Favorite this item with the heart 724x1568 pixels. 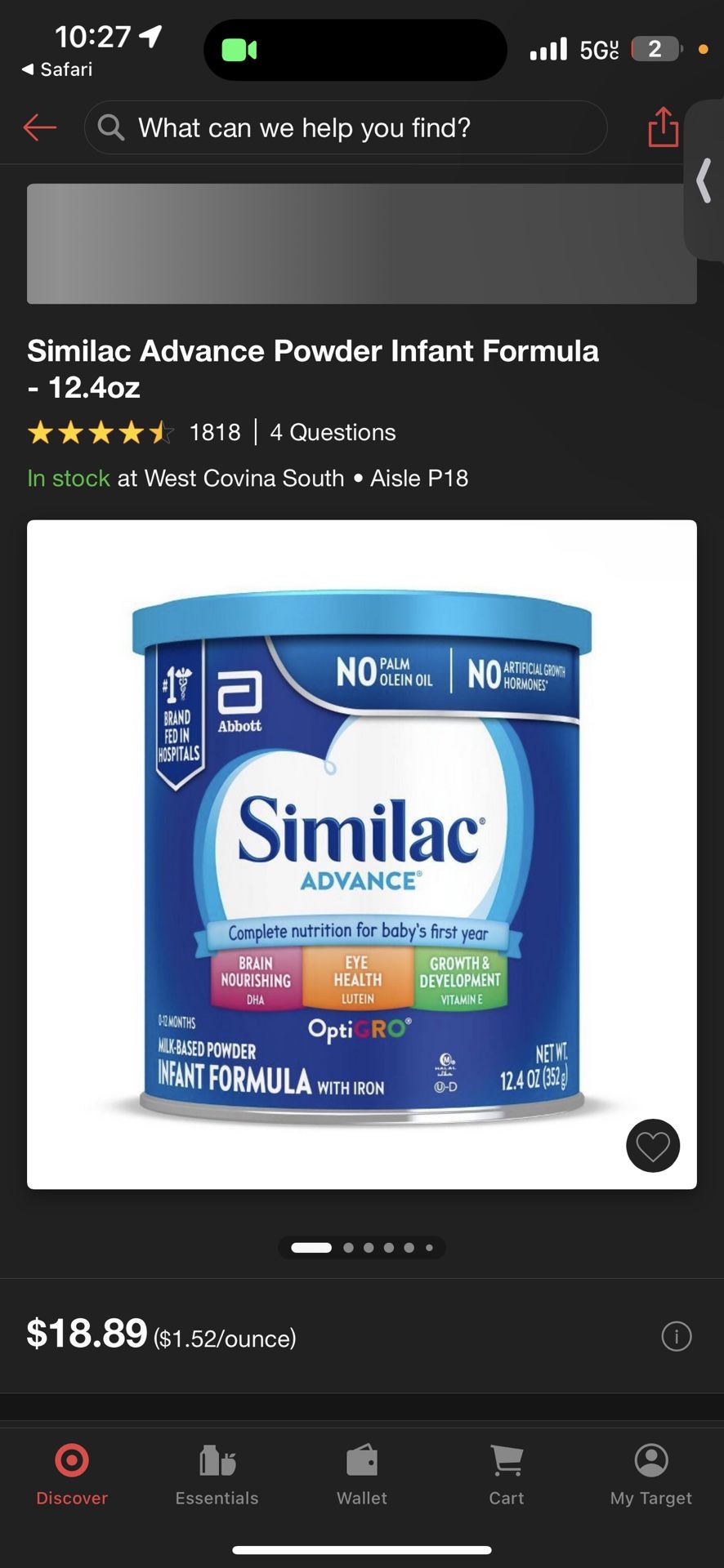coord(652,1145)
